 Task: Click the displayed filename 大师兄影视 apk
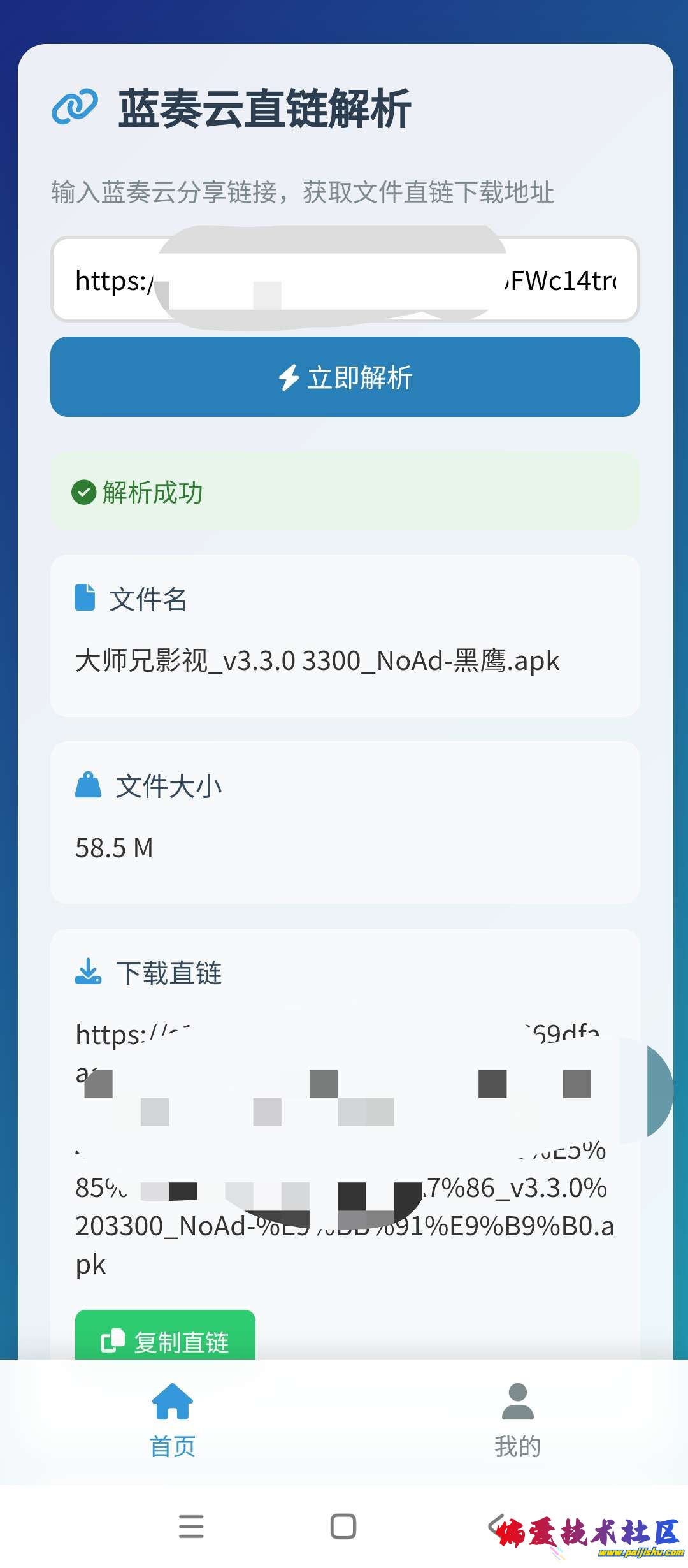coord(317,661)
